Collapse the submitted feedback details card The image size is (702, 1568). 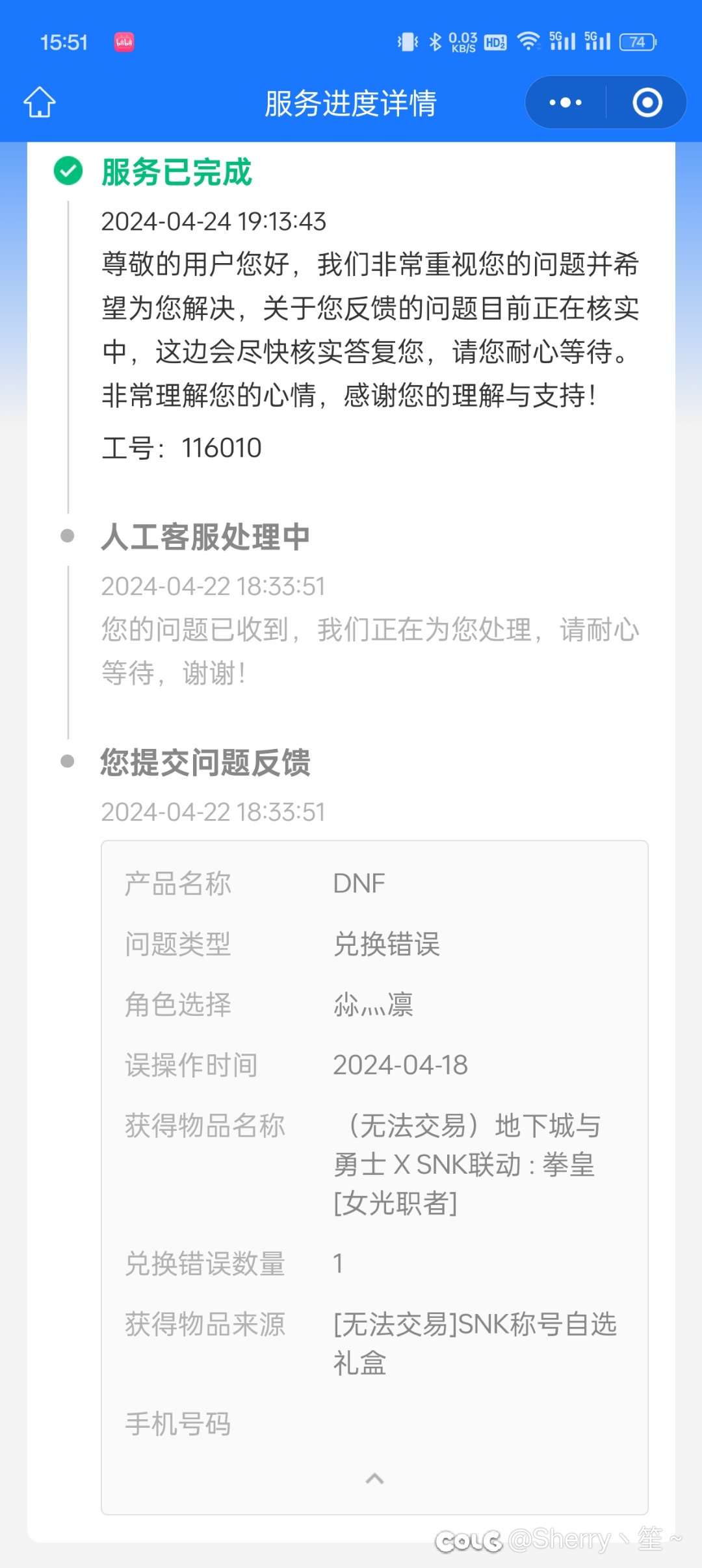point(374,1479)
